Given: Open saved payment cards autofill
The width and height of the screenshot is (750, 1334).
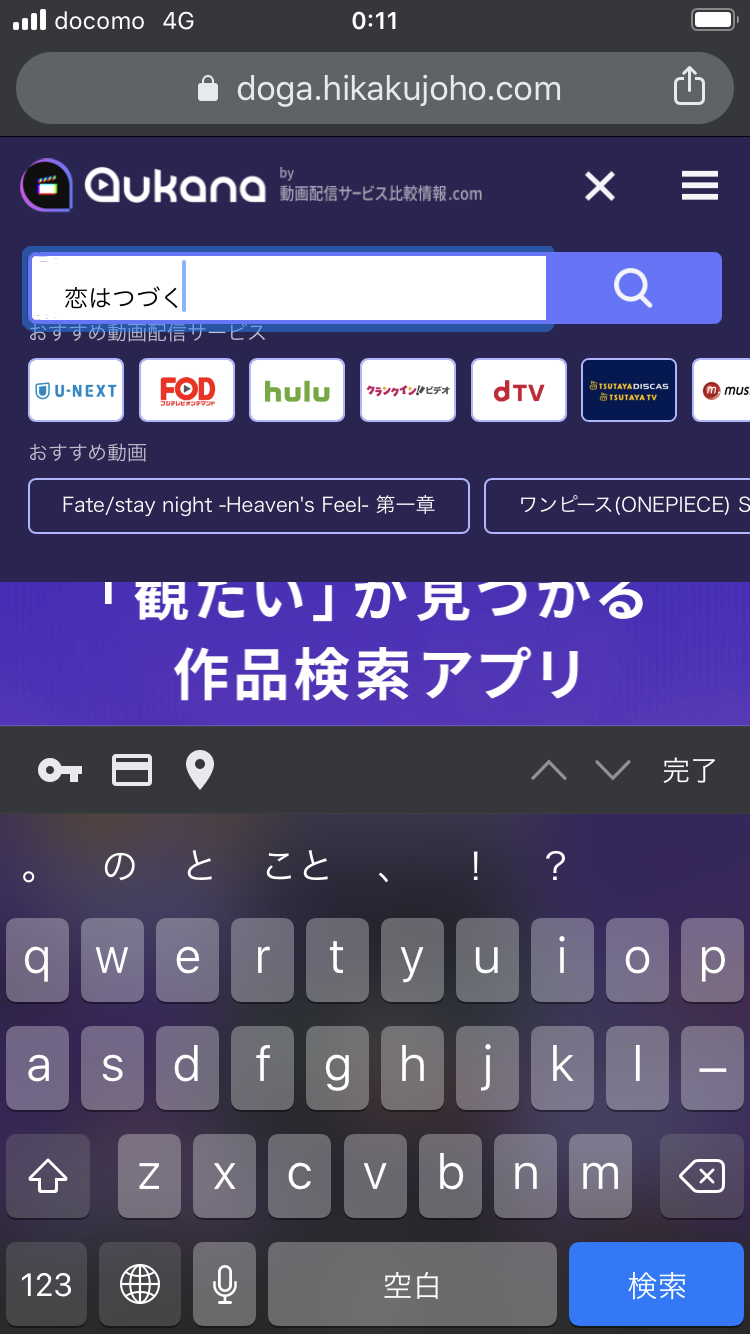Looking at the screenshot, I should coord(131,770).
